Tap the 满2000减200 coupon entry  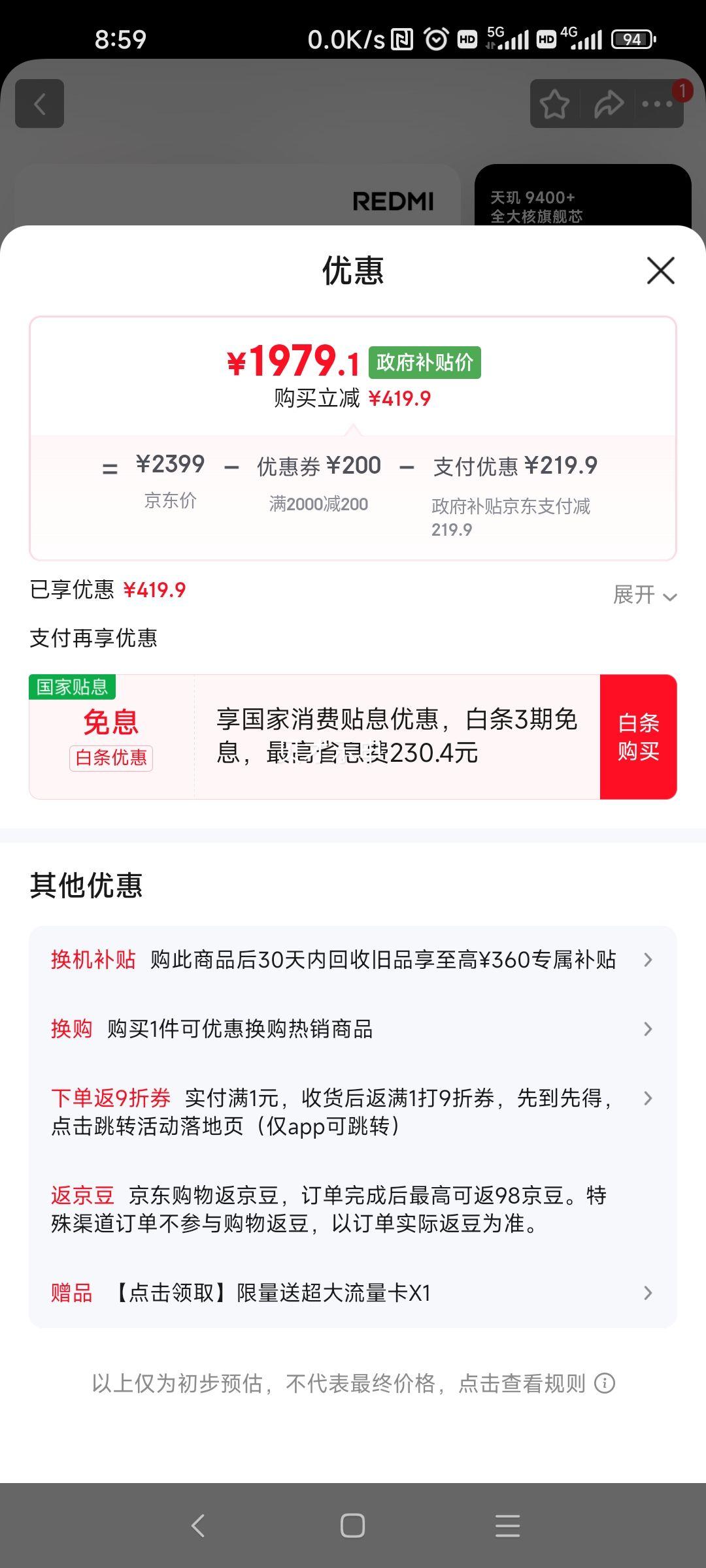click(x=320, y=504)
